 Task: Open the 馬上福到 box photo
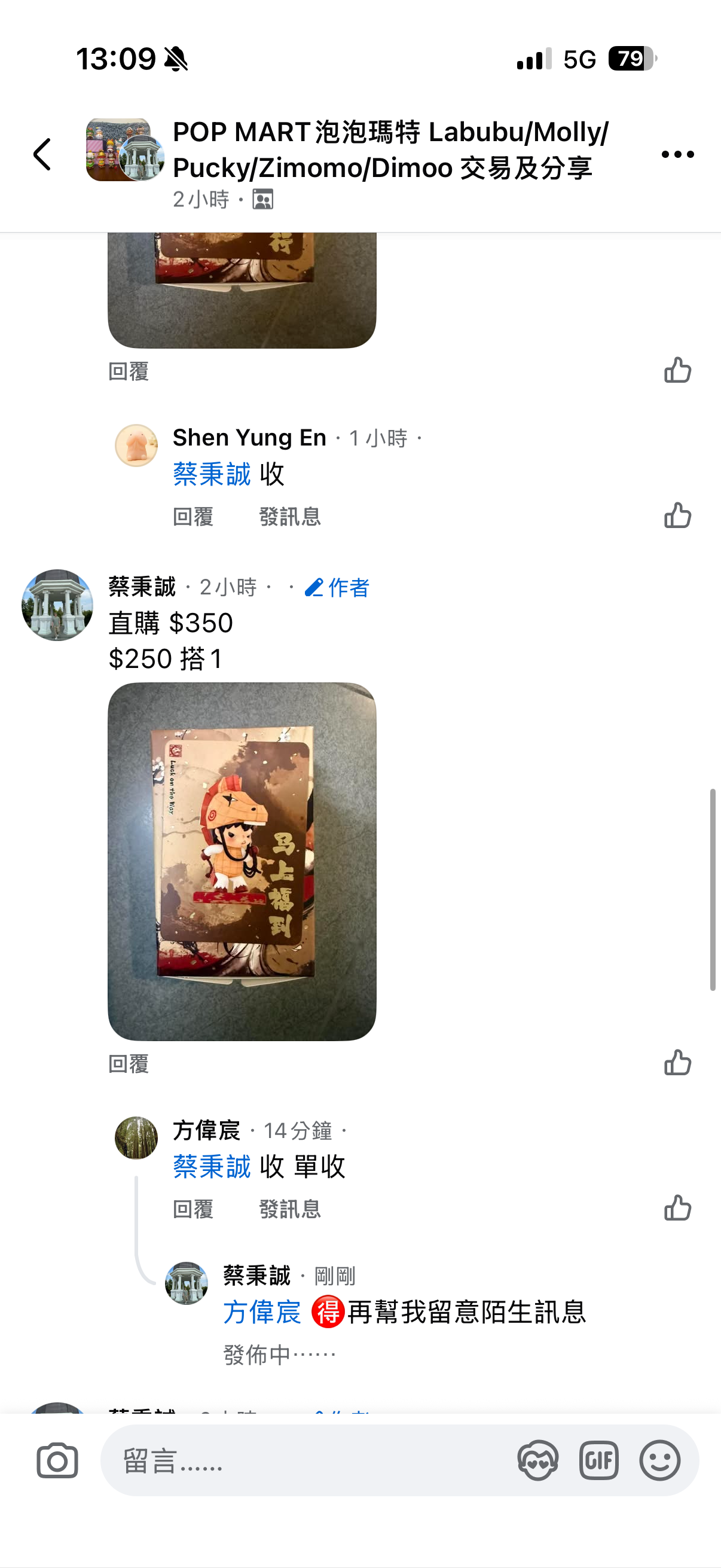pyautogui.click(x=242, y=861)
